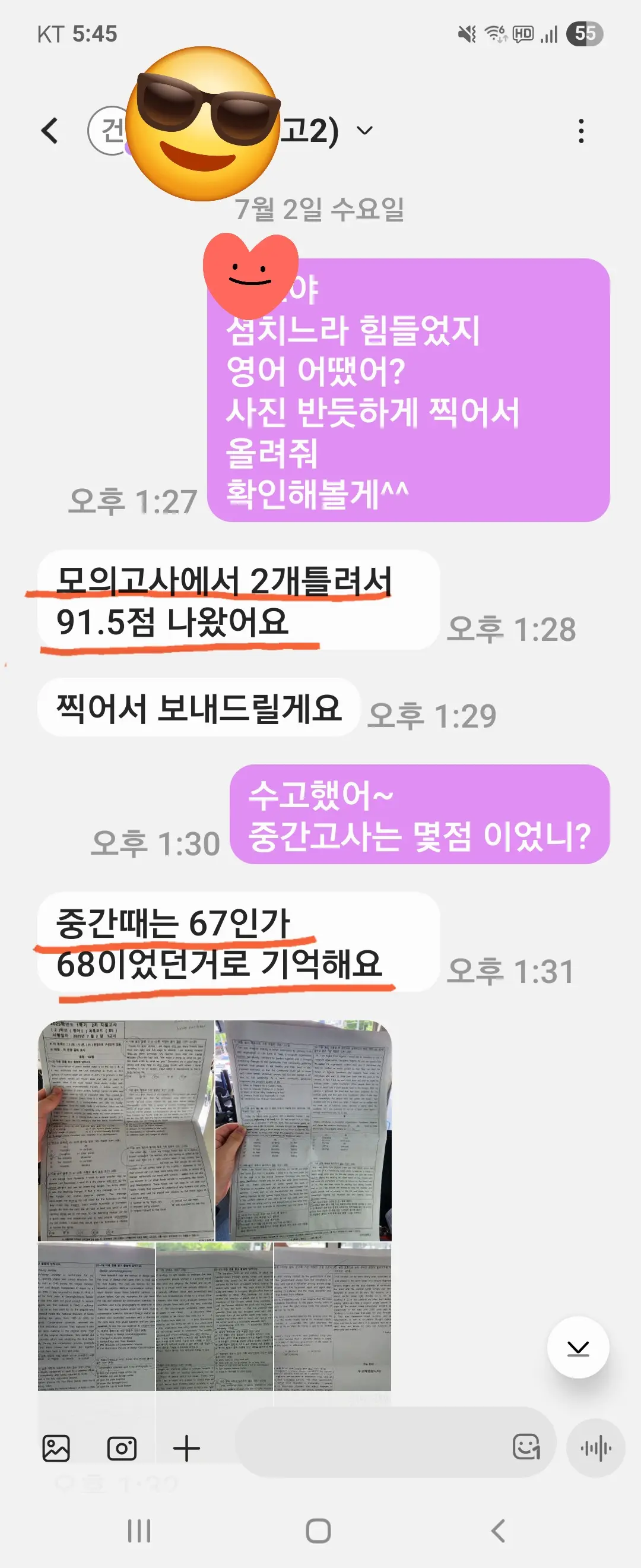641x1568 pixels.
Task: Open the emoji sticker picker
Action: click(x=525, y=1447)
